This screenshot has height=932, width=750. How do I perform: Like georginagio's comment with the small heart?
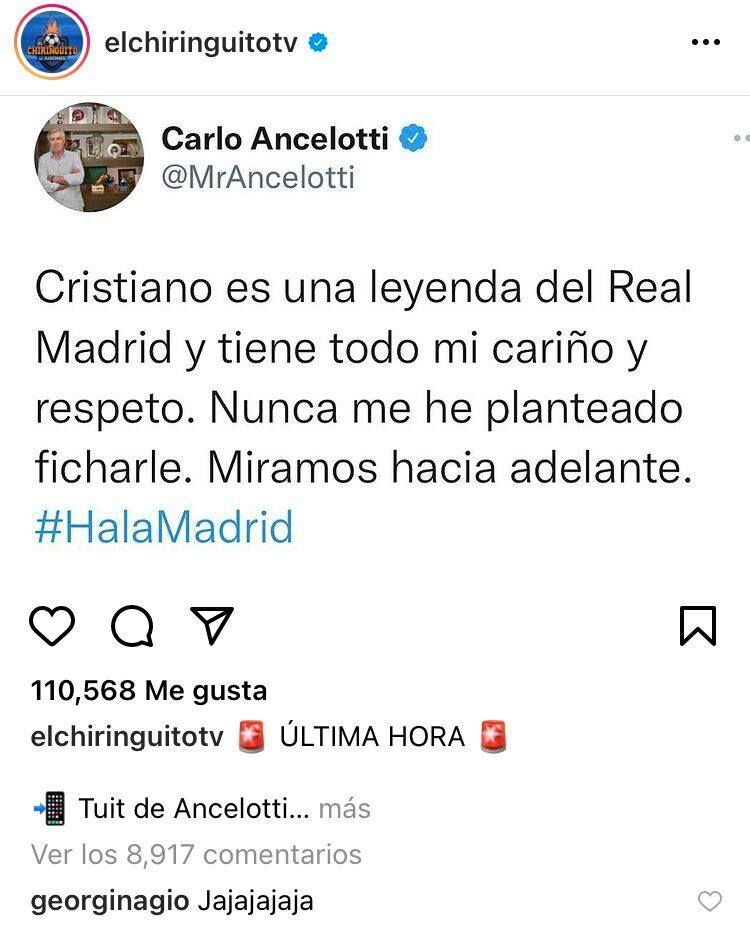tap(709, 900)
